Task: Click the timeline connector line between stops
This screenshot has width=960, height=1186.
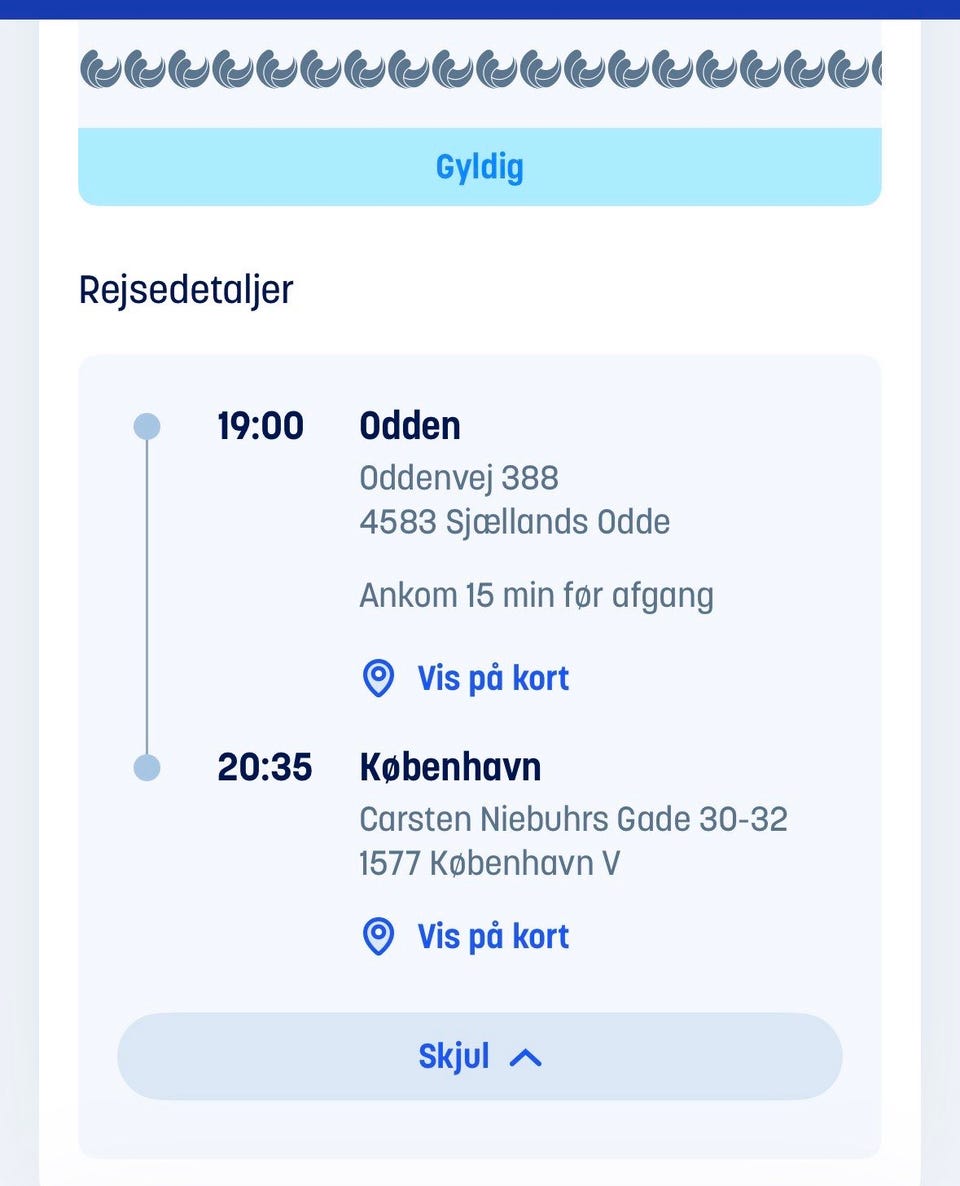Action: 147,595
